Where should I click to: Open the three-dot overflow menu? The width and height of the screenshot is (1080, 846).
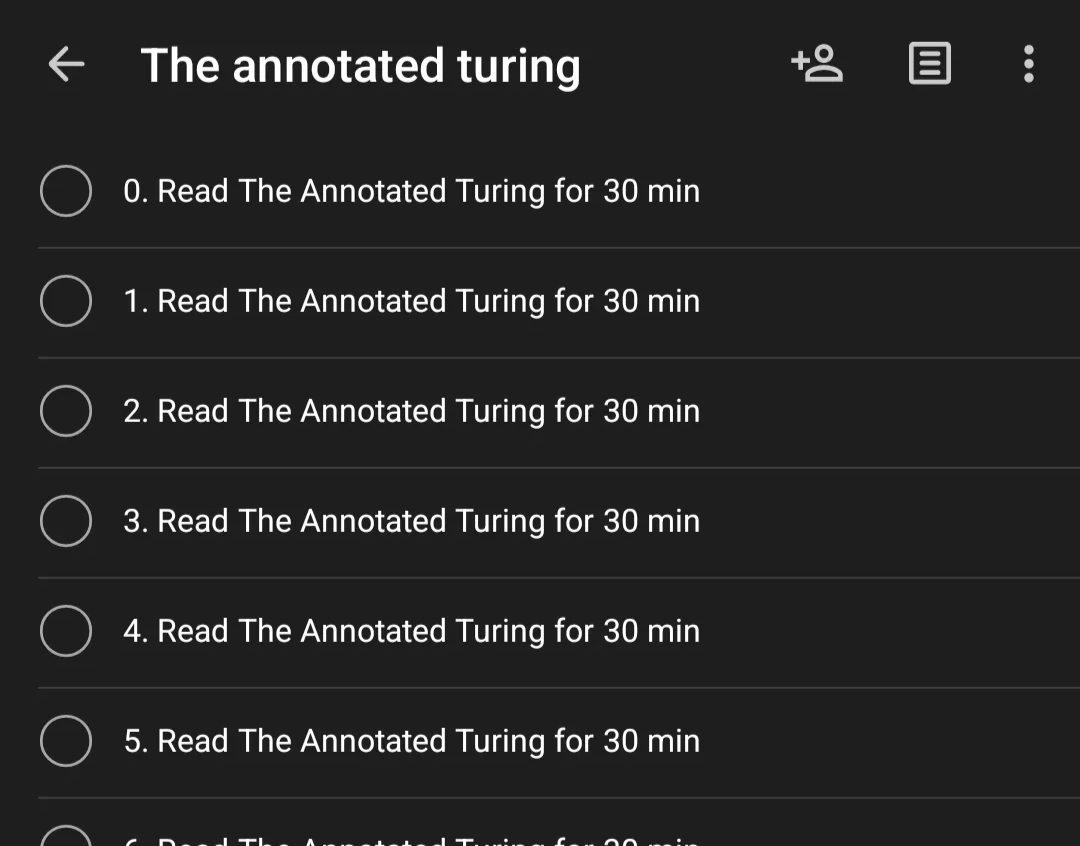[1028, 65]
